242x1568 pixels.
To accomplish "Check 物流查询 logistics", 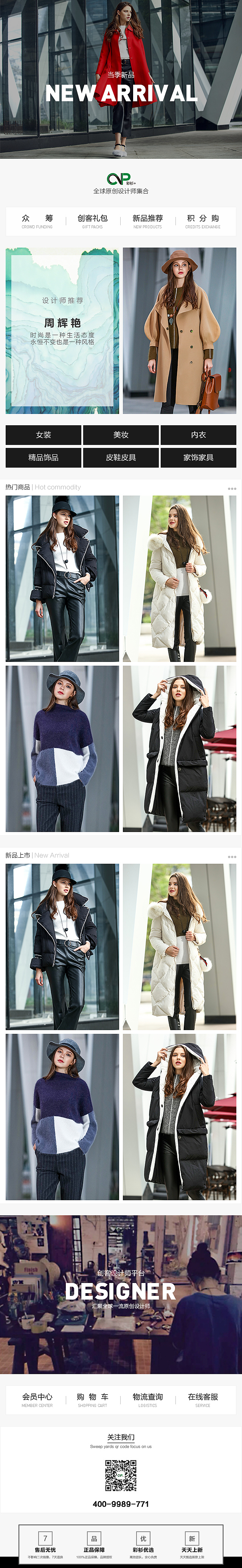I will [x=147, y=1399].
